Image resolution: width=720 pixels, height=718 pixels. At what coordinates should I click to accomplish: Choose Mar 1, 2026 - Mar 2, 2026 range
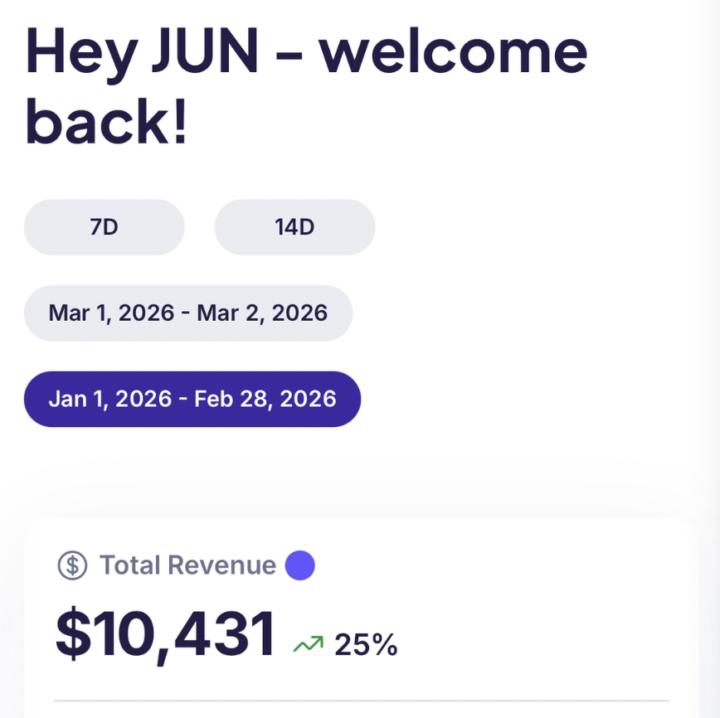tap(188, 313)
